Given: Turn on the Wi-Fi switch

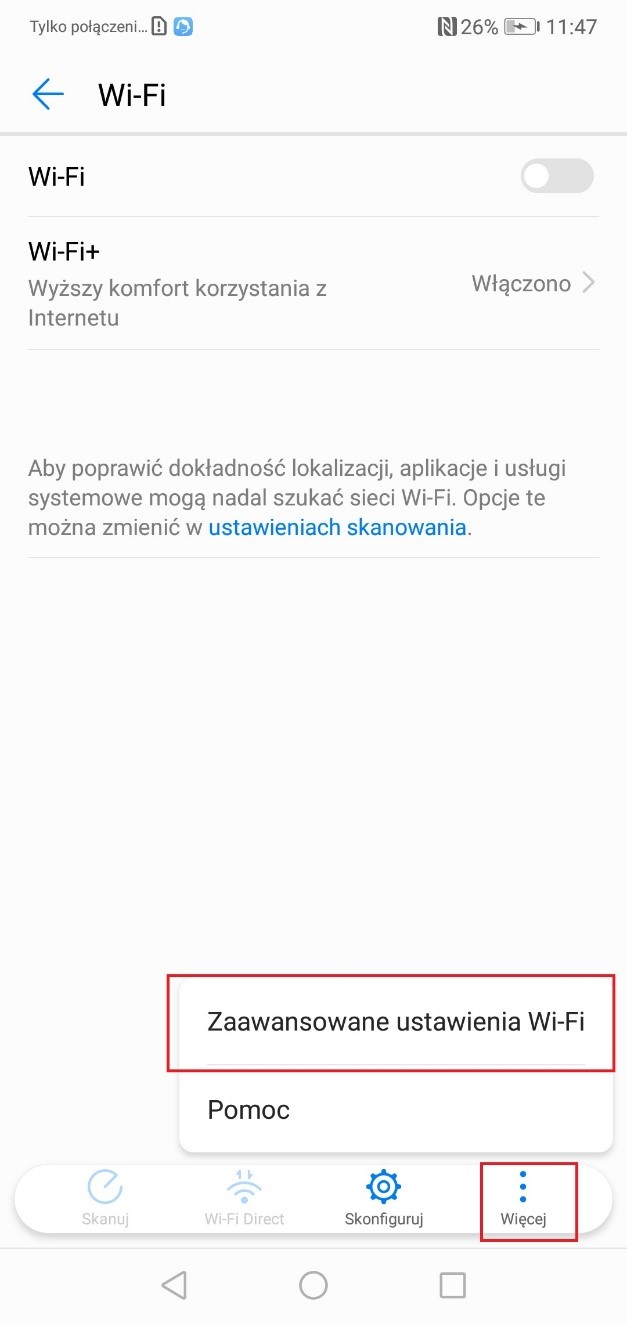Looking at the screenshot, I should 557,177.
